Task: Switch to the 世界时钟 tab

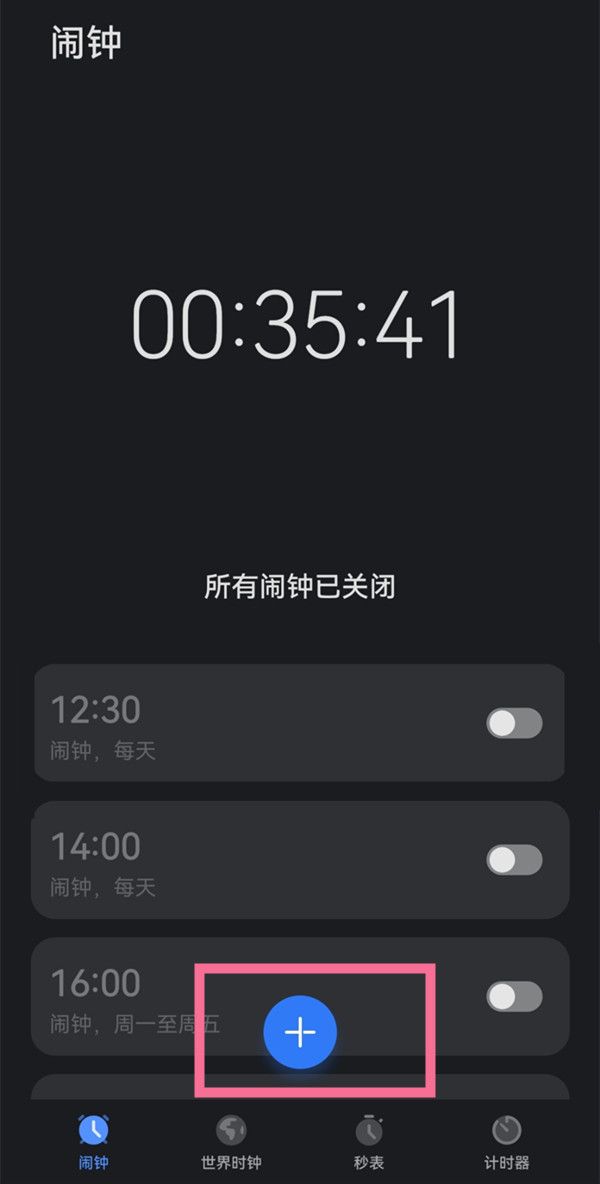Action: point(231,1142)
